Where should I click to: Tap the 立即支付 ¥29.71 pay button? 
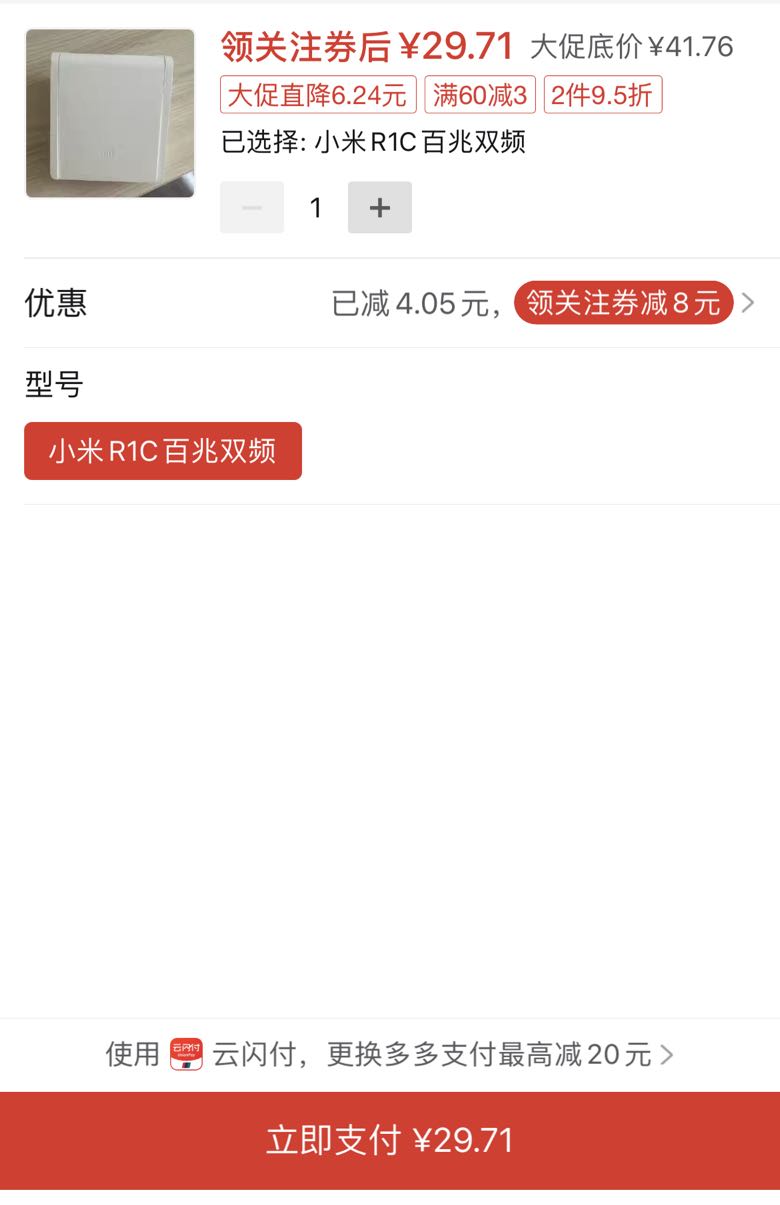(x=390, y=1140)
